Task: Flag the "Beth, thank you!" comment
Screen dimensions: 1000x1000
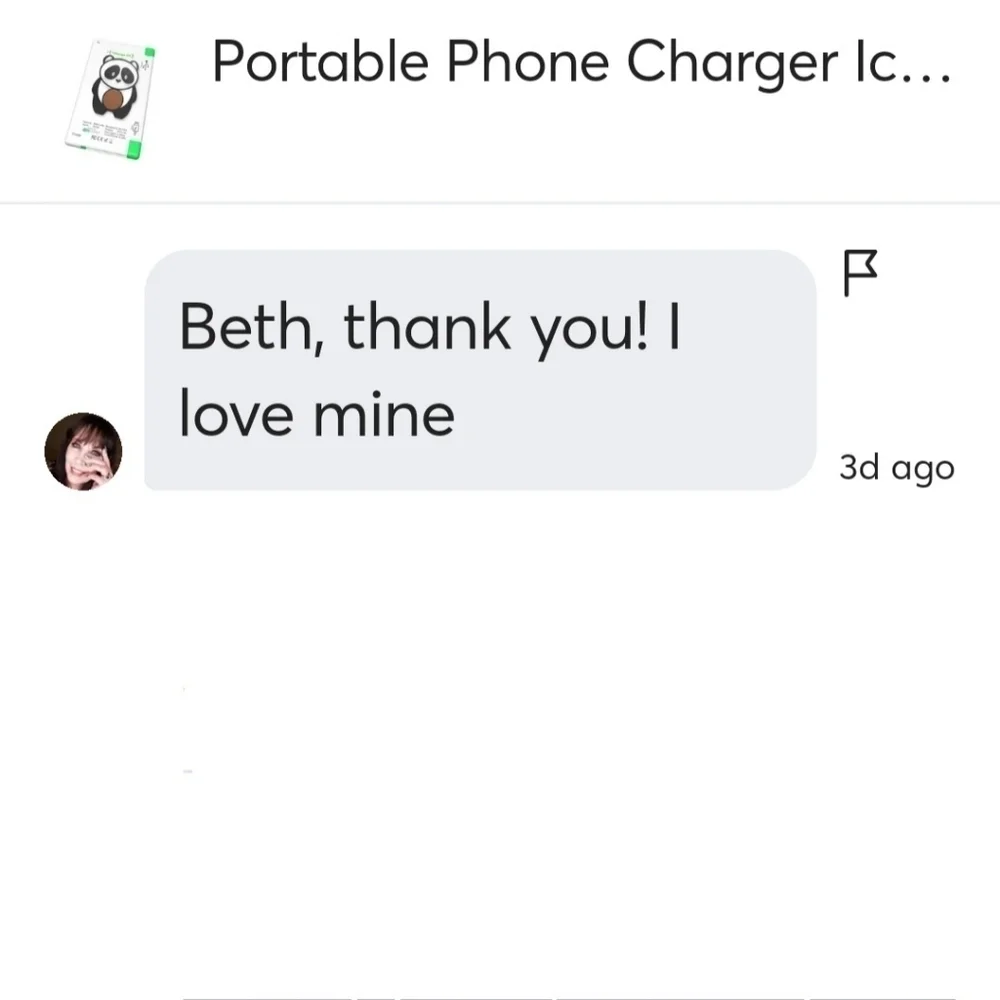Action: (x=859, y=273)
